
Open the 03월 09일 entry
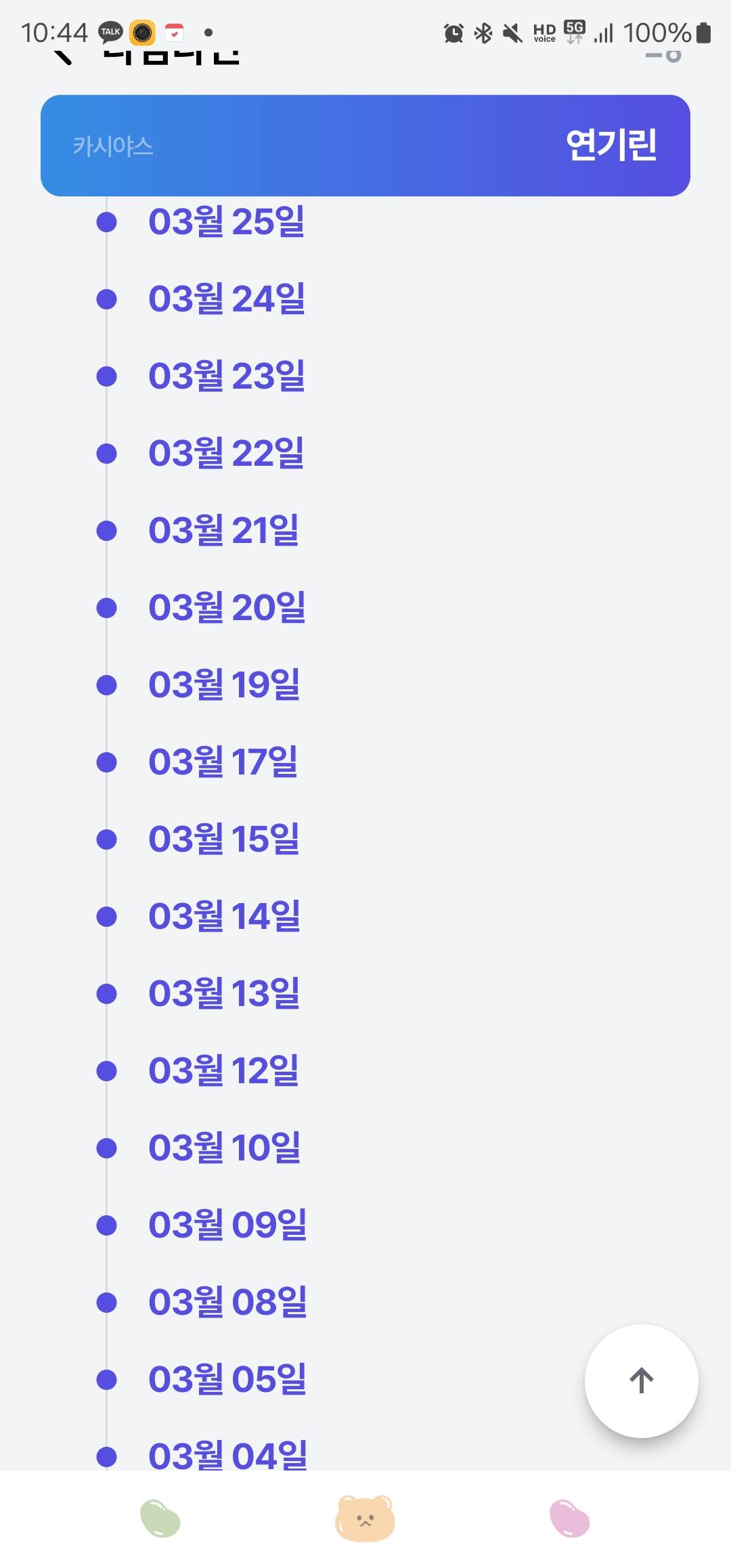click(228, 1225)
